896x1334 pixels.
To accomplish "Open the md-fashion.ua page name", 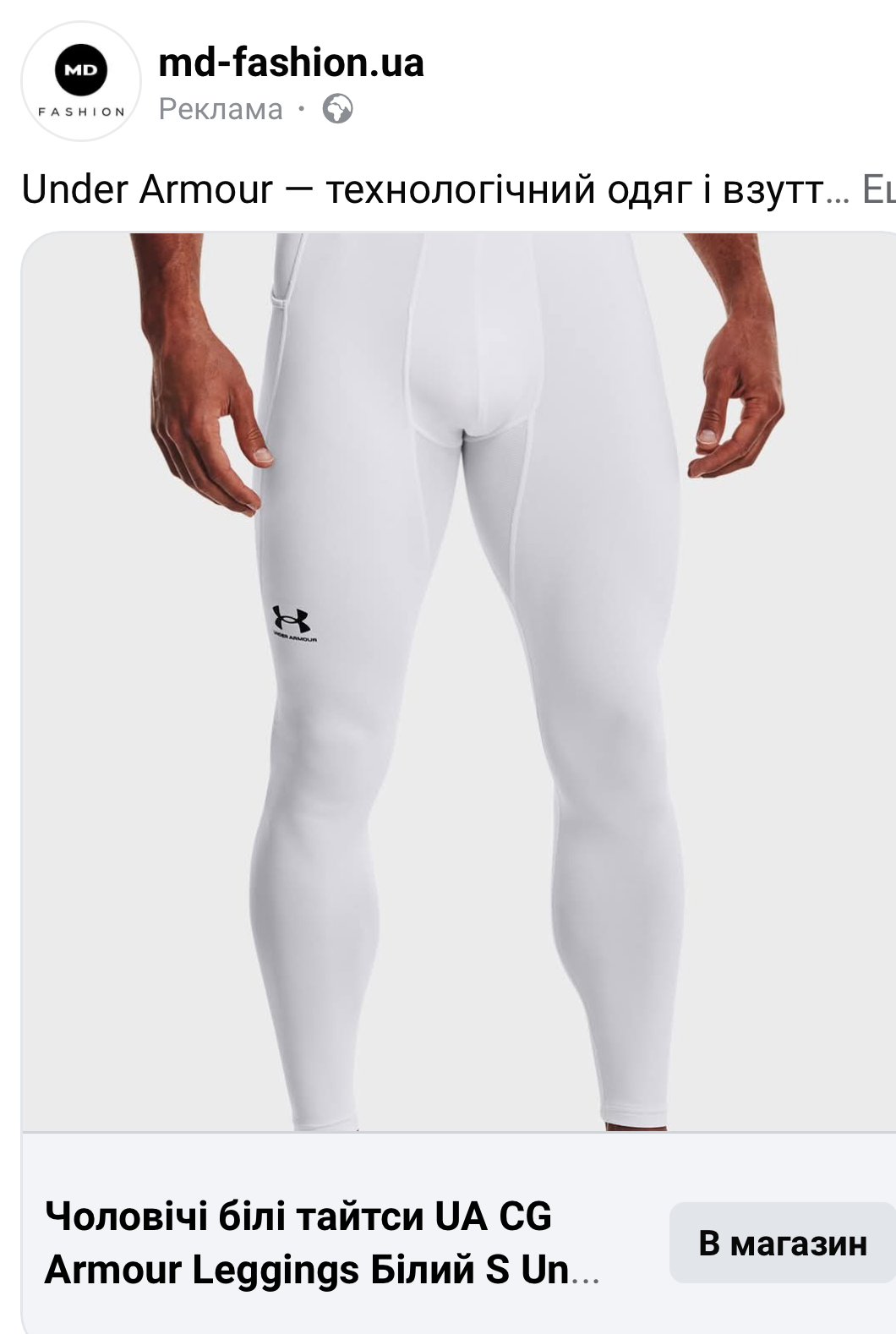I will coord(291,63).
